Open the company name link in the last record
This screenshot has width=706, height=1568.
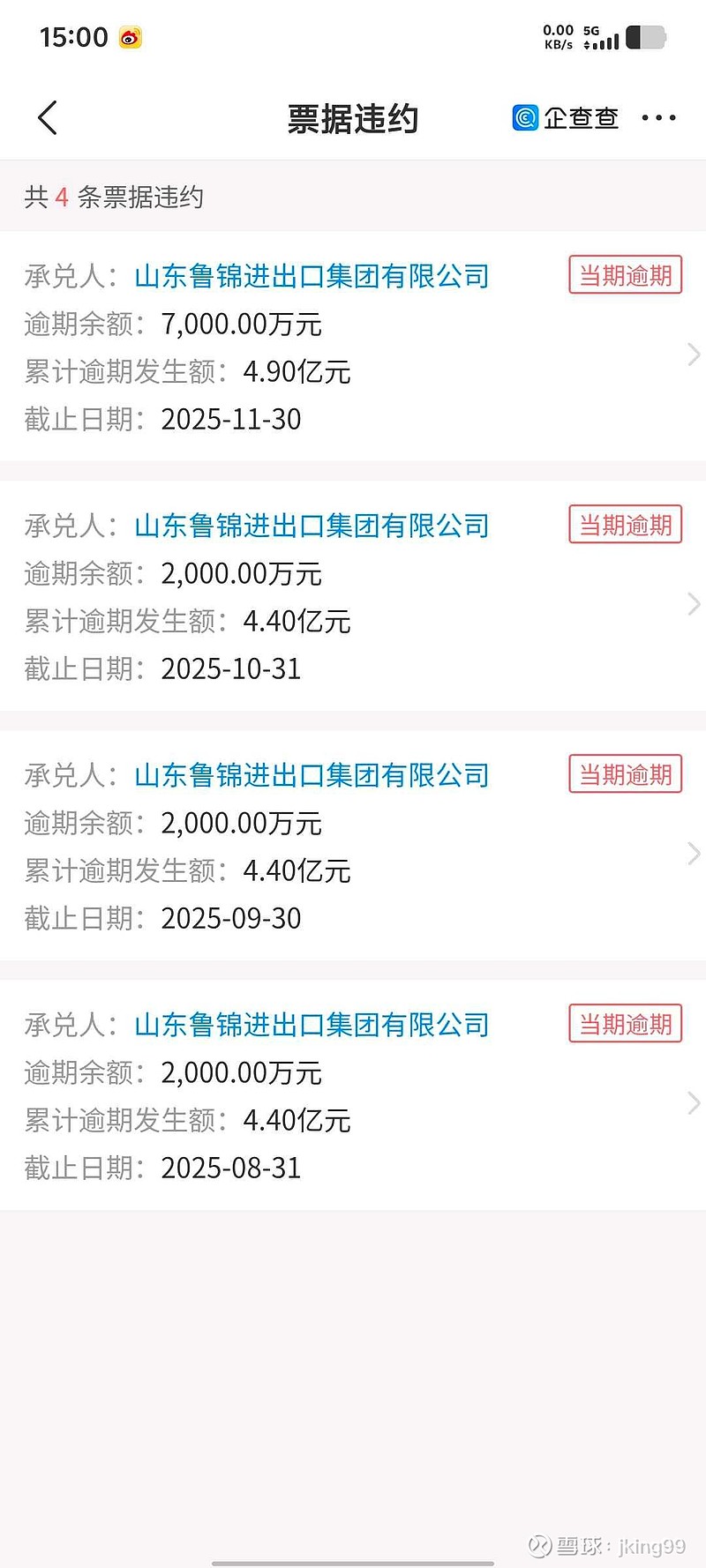coord(311,1025)
